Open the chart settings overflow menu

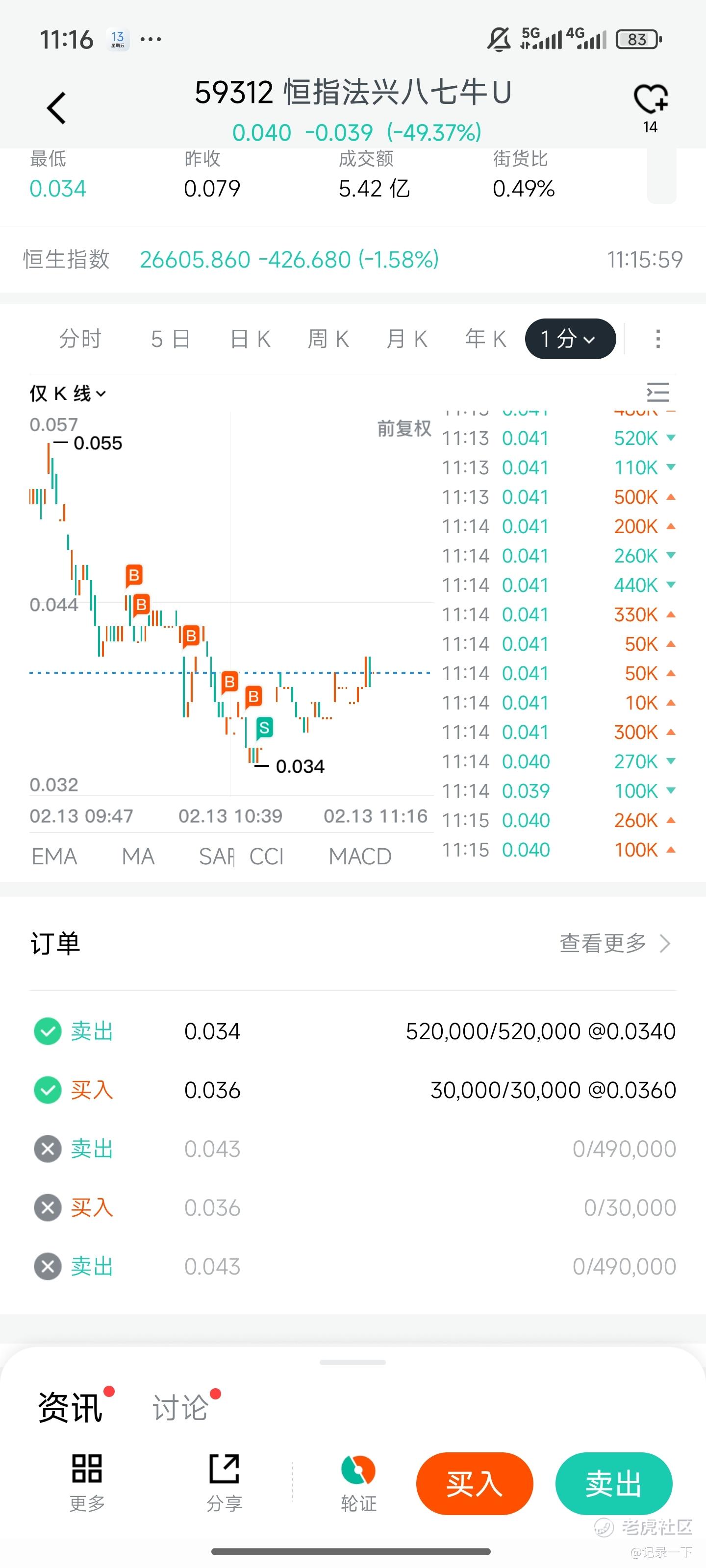(658, 339)
